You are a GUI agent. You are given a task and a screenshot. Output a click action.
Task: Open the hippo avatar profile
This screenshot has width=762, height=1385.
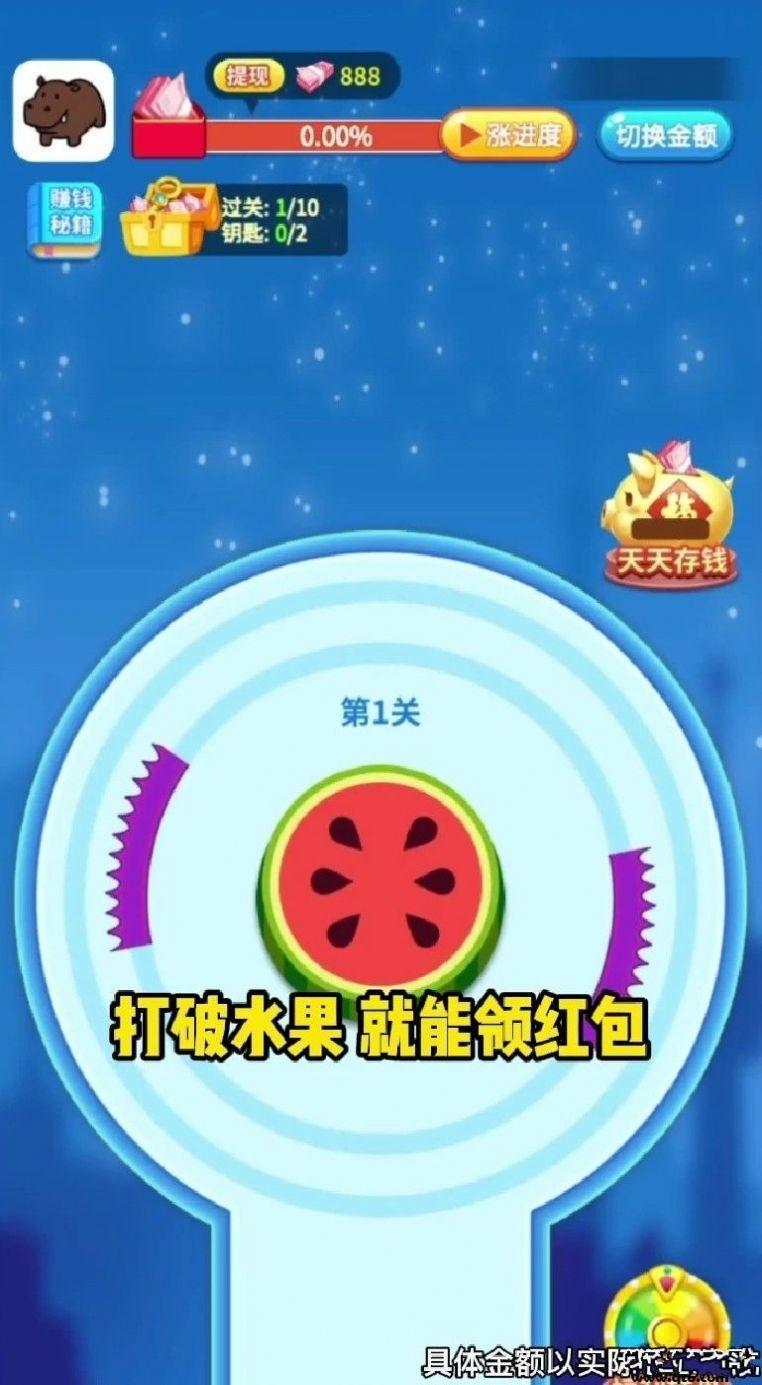point(63,110)
